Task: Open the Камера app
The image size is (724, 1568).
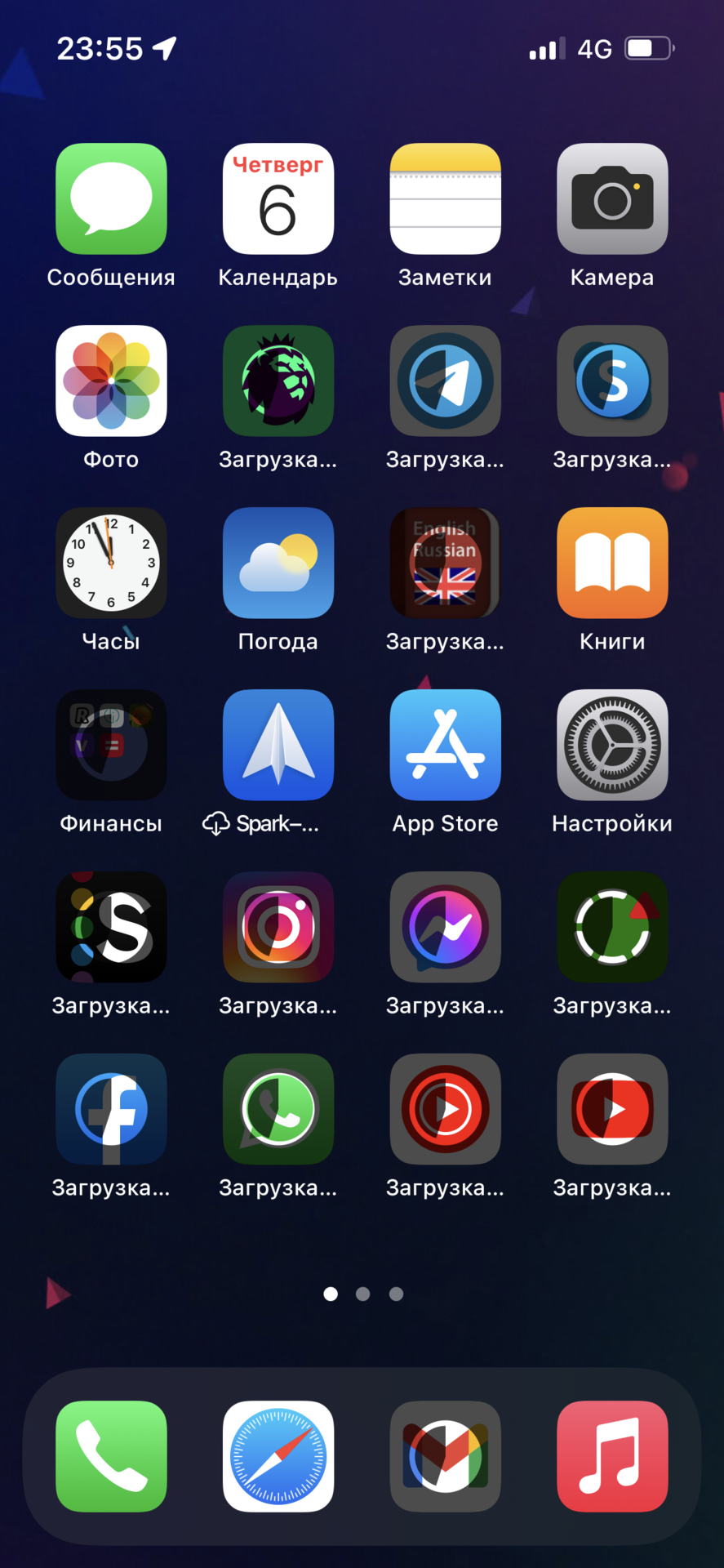Action: 612,198
